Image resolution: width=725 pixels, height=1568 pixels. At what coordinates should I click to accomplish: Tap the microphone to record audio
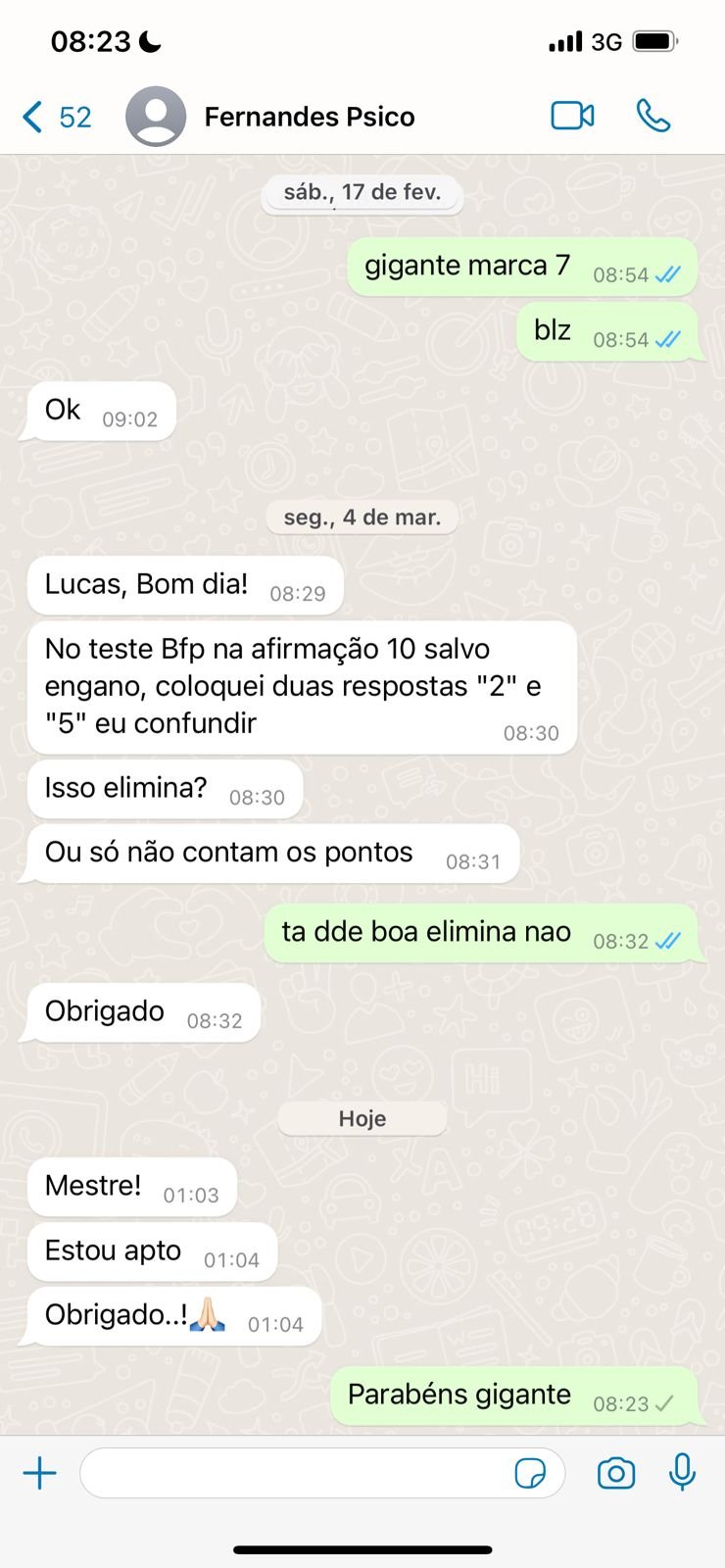point(682,1473)
